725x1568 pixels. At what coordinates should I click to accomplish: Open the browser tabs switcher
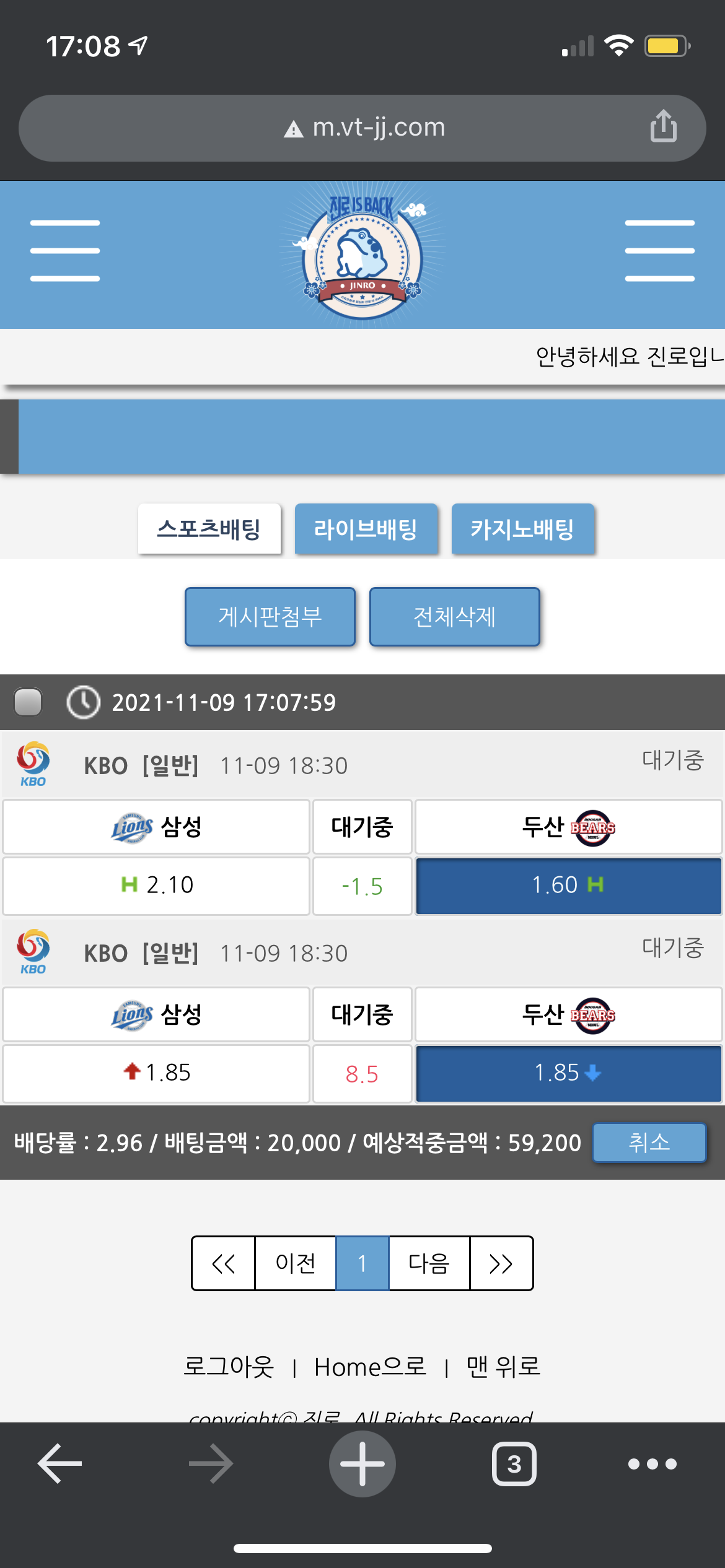[514, 1464]
